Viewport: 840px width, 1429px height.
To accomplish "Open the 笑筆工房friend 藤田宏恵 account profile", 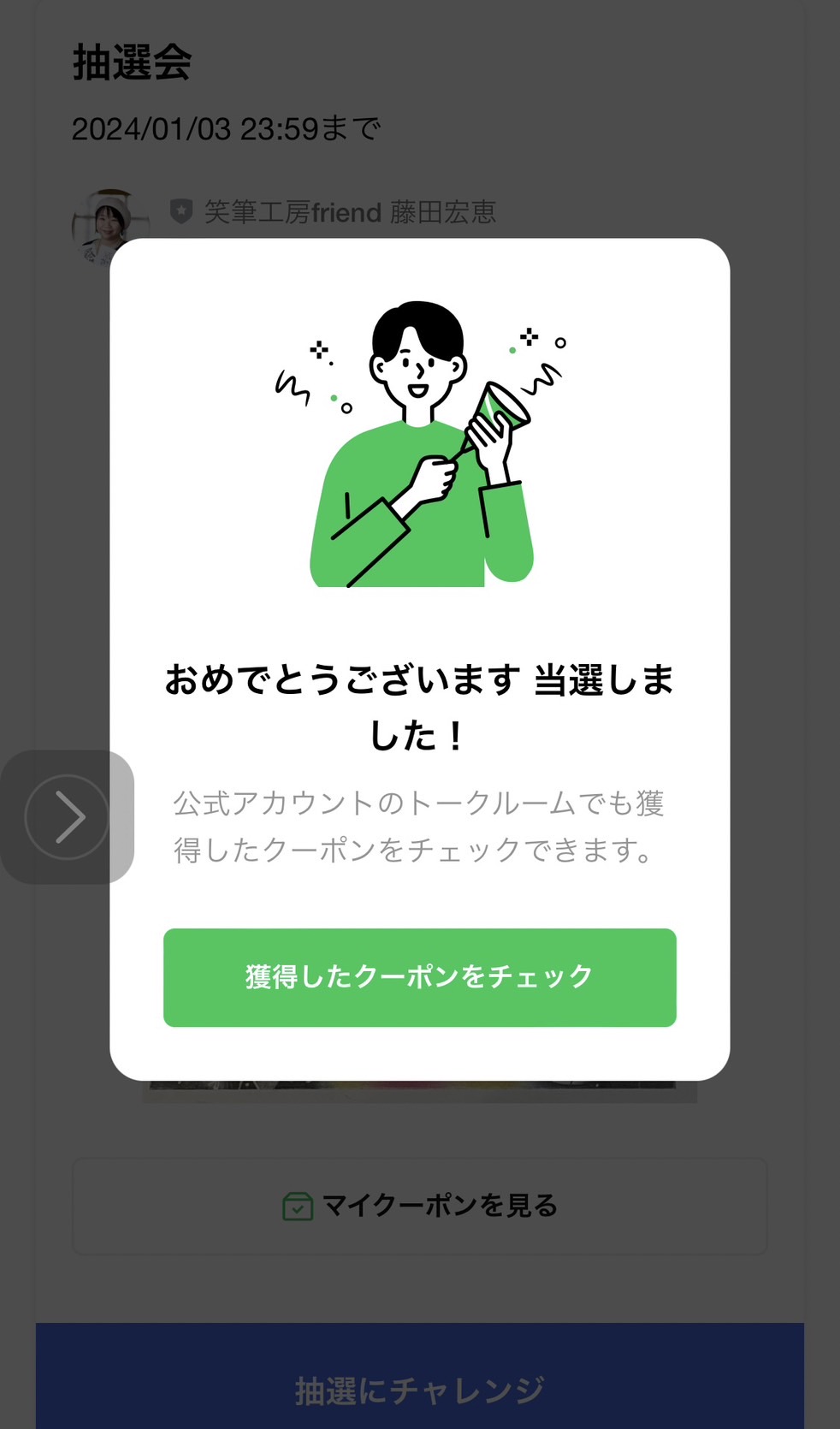I will [x=349, y=212].
